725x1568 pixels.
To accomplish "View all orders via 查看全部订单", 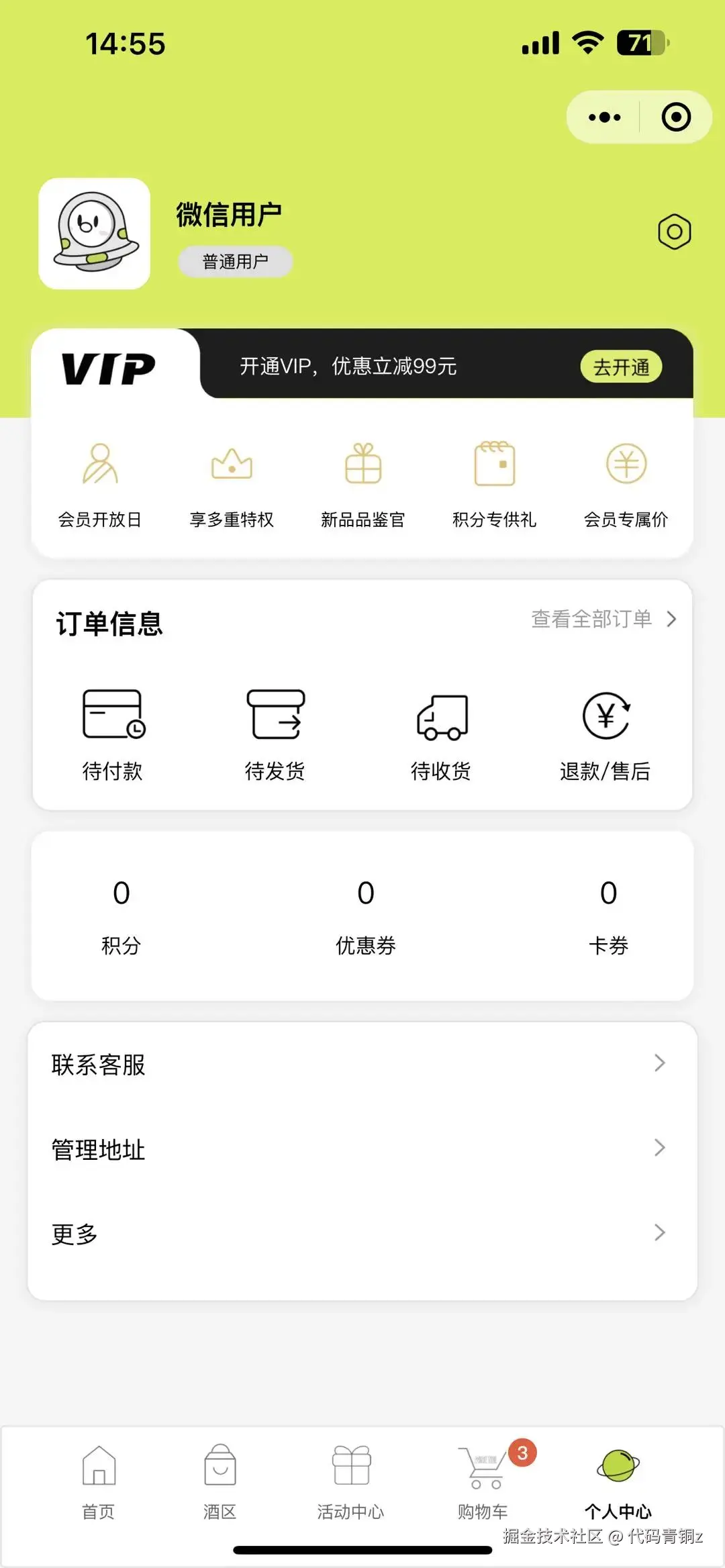I will point(603,619).
